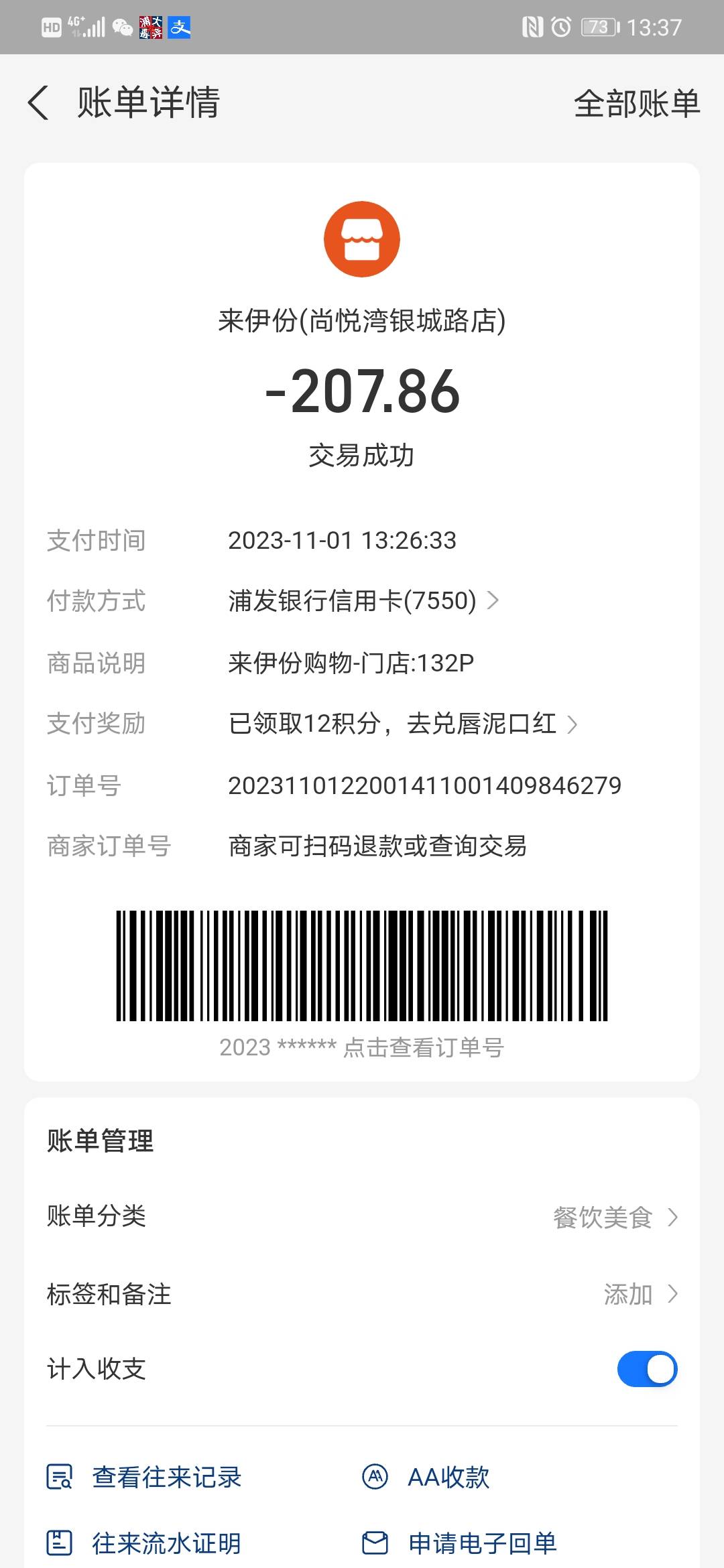Open the merchant 来伊份(尚悦湾银城路店) icon
Image resolution: width=724 pixels, height=1568 pixels.
(362, 239)
